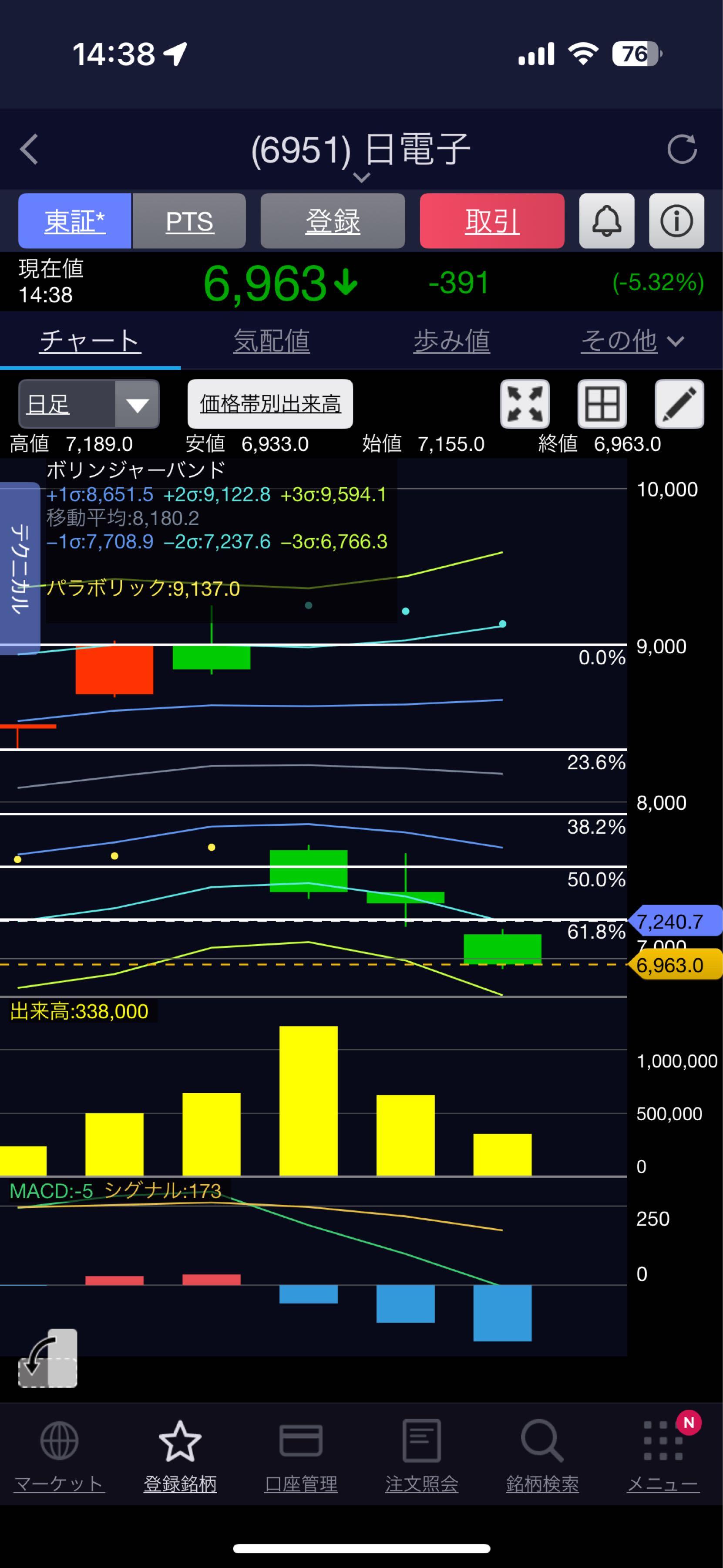723x1568 pixels.
Task: Tap the 価格帯別出来高 button
Action: tap(271, 404)
